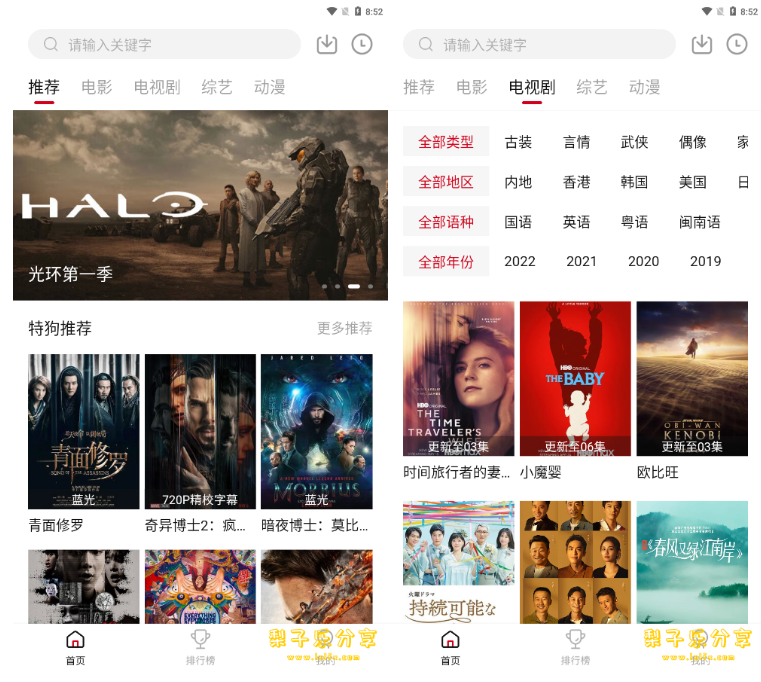Select the 韩国 region filter
This screenshot has width=761, height=682.
coord(634,182)
